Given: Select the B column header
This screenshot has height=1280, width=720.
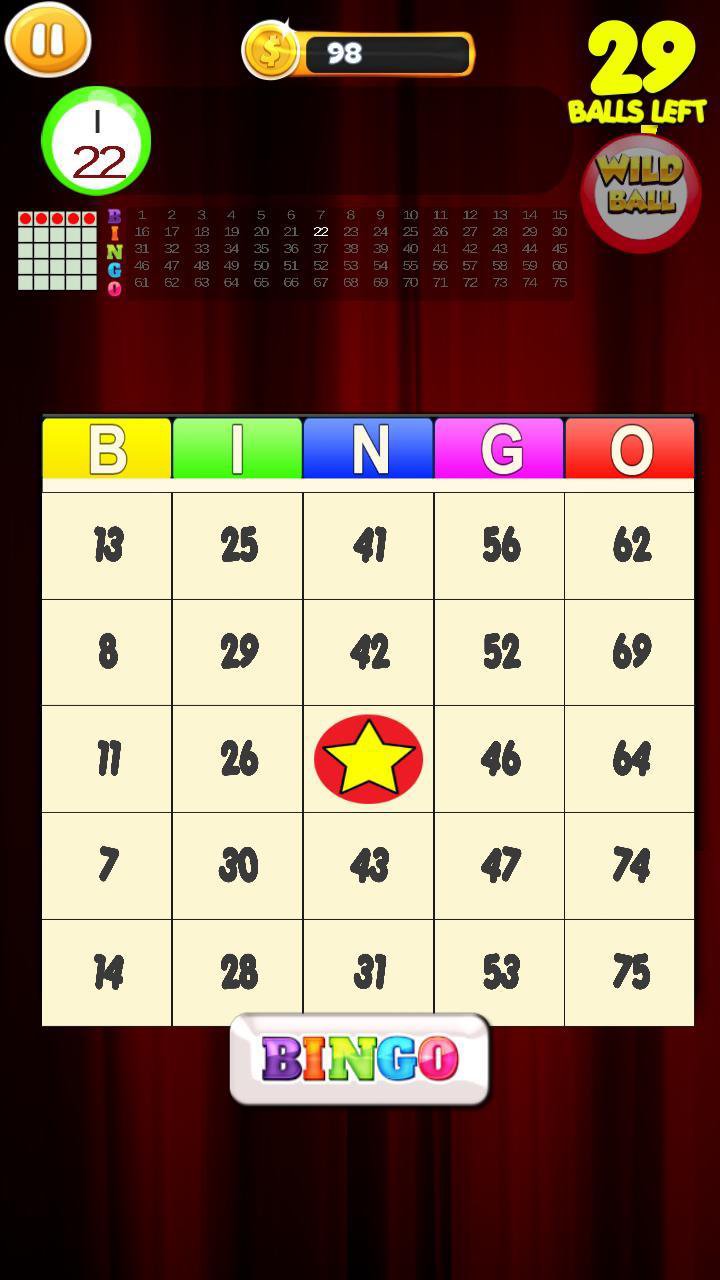Looking at the screenshot, I should 106,449.
